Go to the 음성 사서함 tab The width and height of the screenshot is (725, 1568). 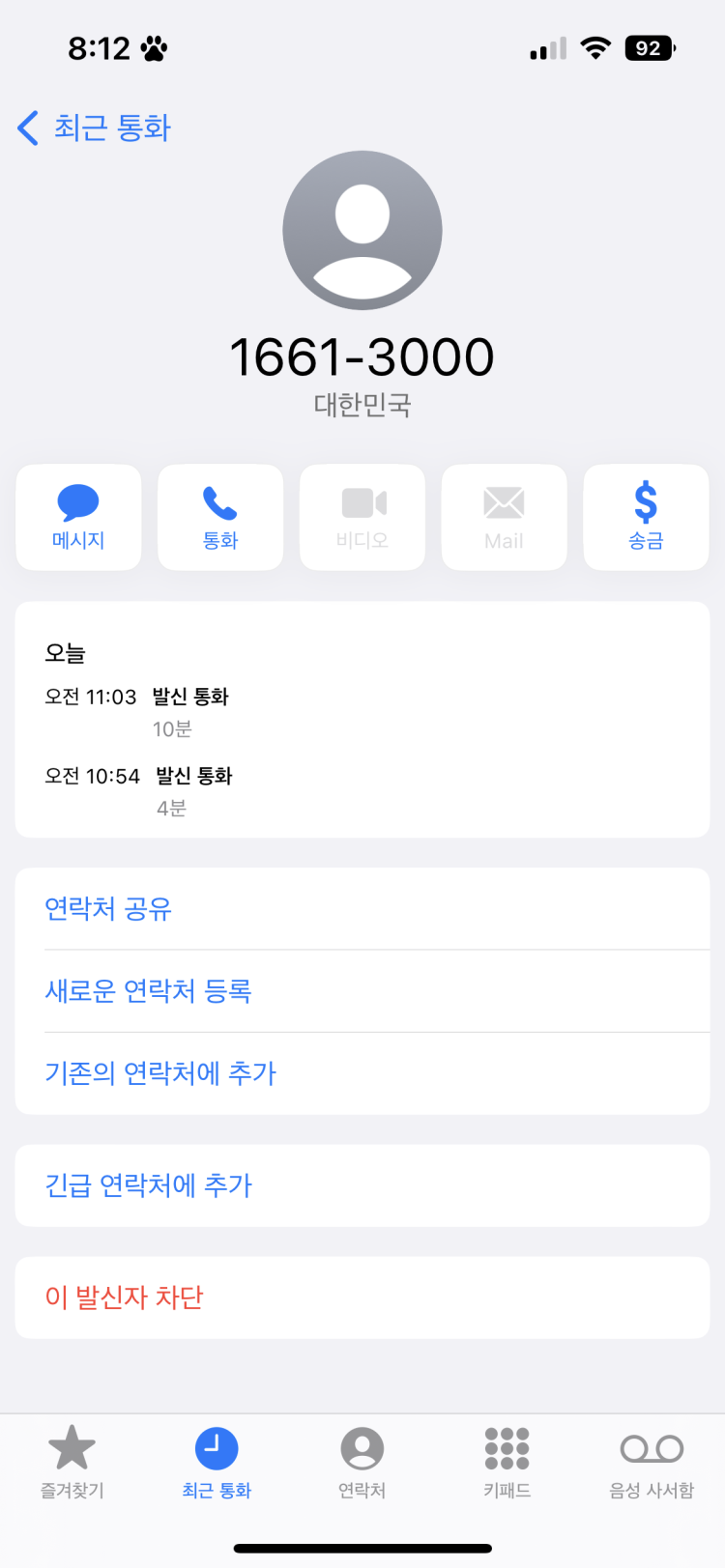pos(652,1462)
